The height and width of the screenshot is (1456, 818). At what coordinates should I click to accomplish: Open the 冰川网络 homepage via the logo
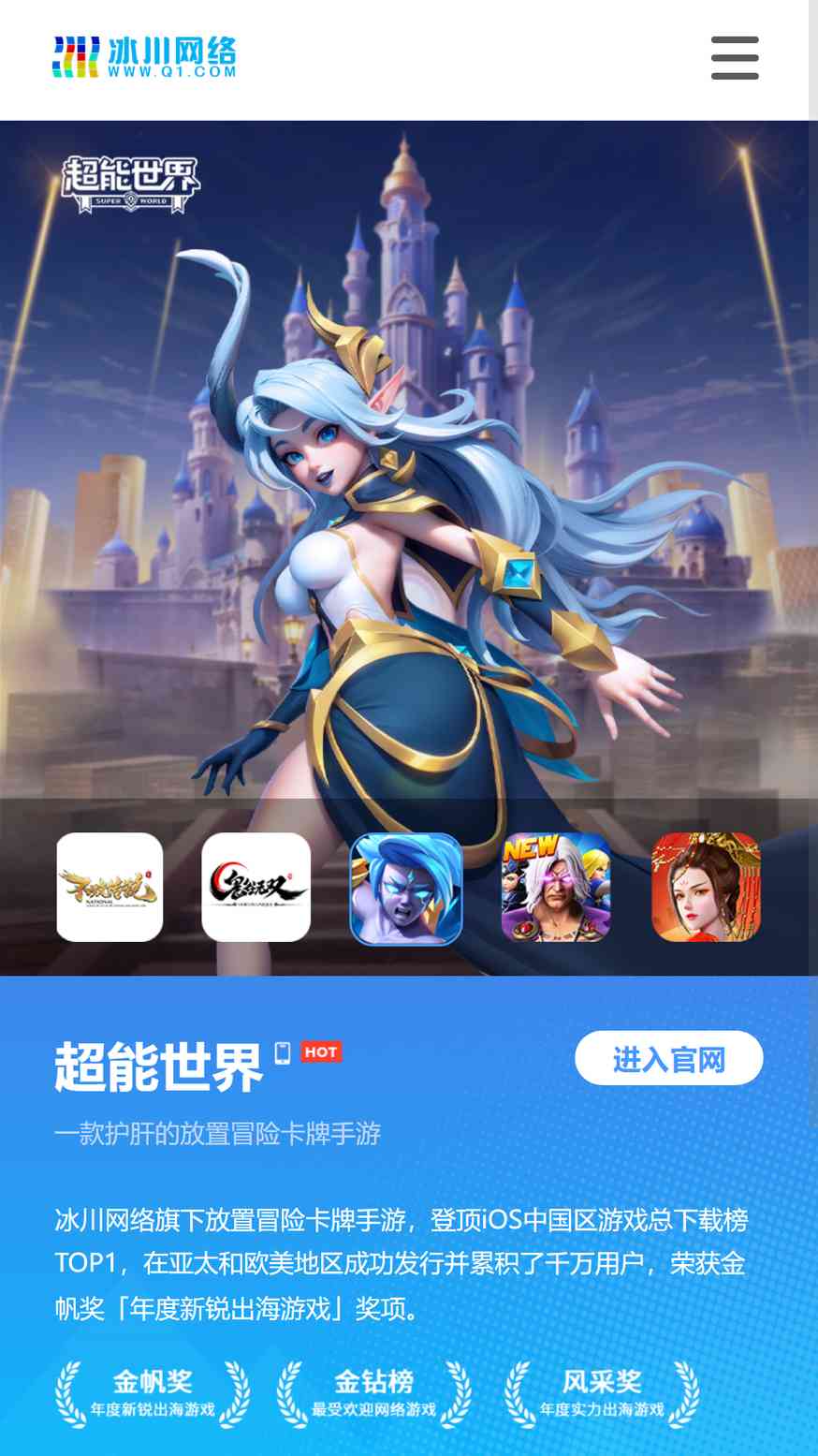(x=144, y=57)
